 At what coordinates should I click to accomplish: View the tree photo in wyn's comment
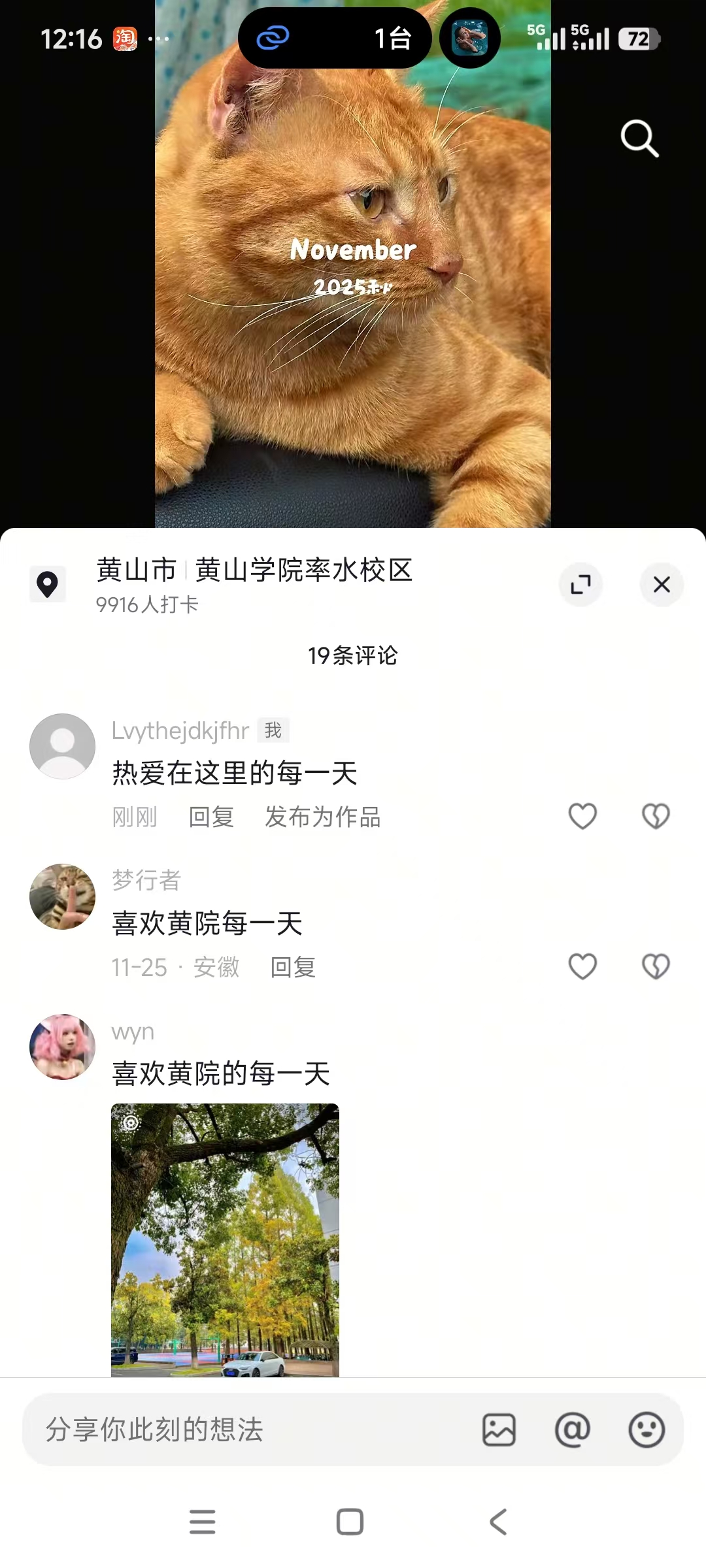point(225,1240)
